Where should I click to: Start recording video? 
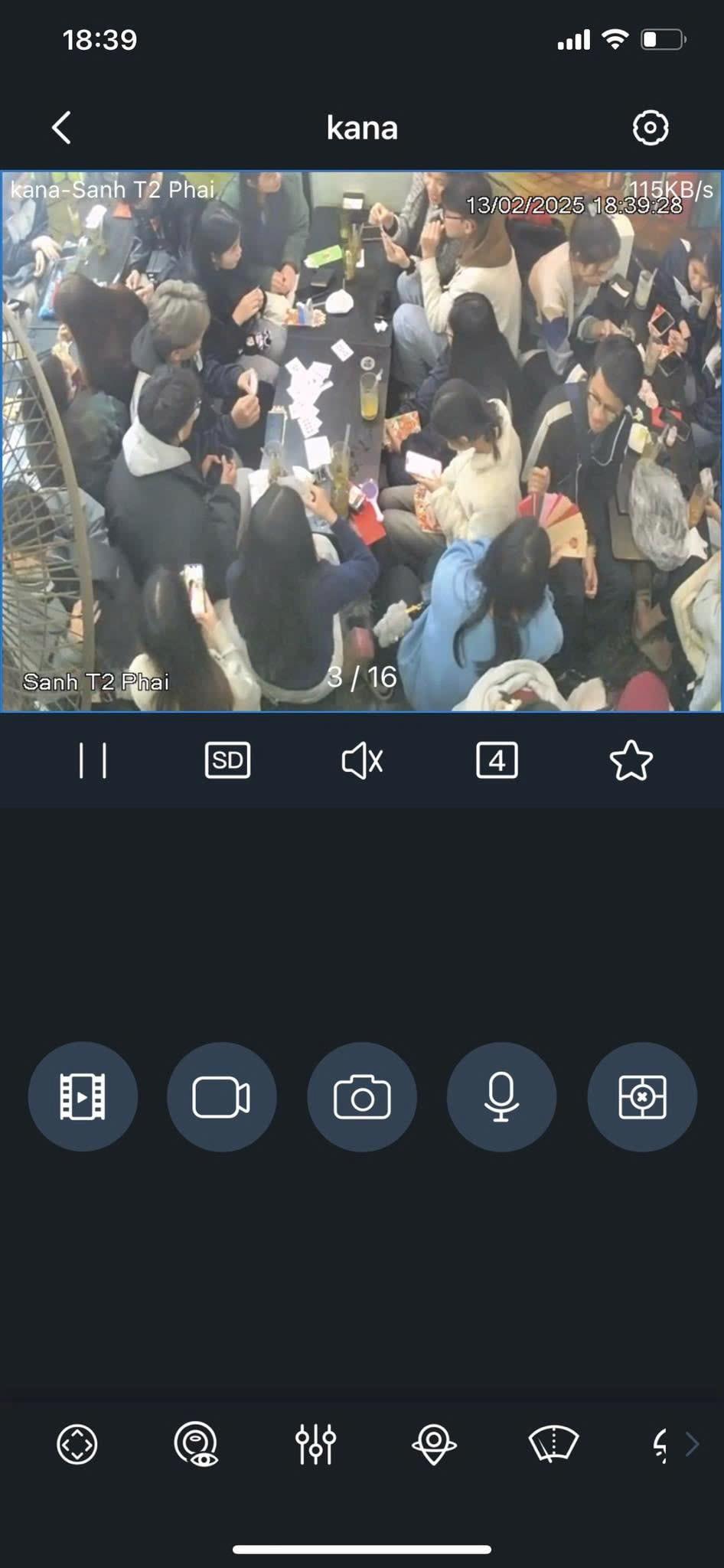click(222, 1096)
